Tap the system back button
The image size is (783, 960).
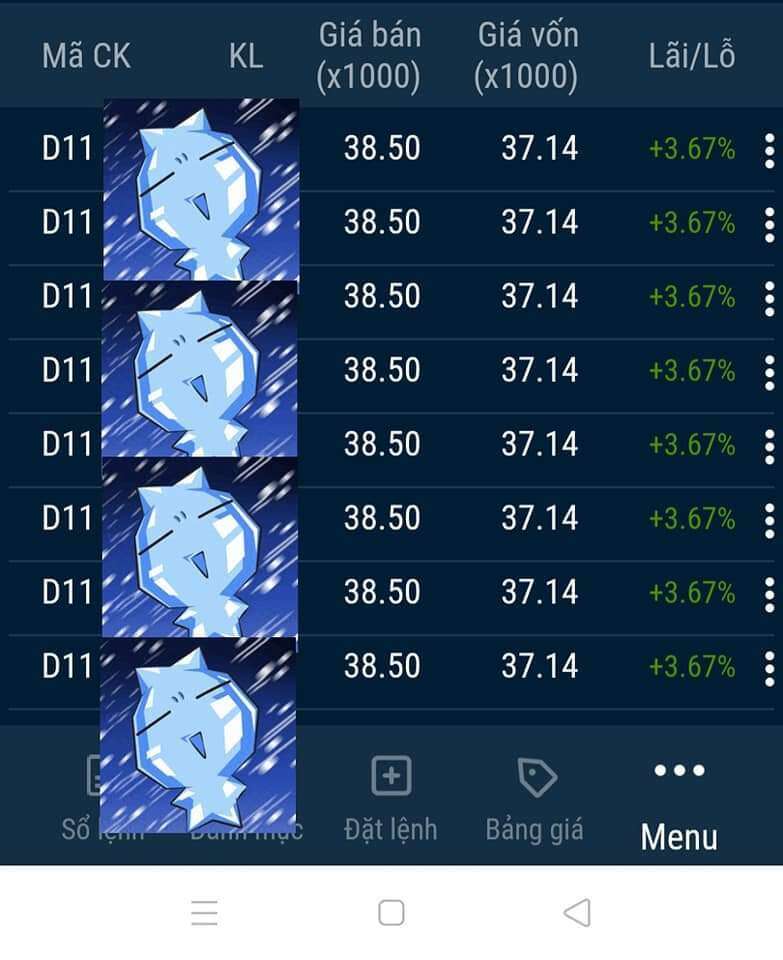click(576, 912)
